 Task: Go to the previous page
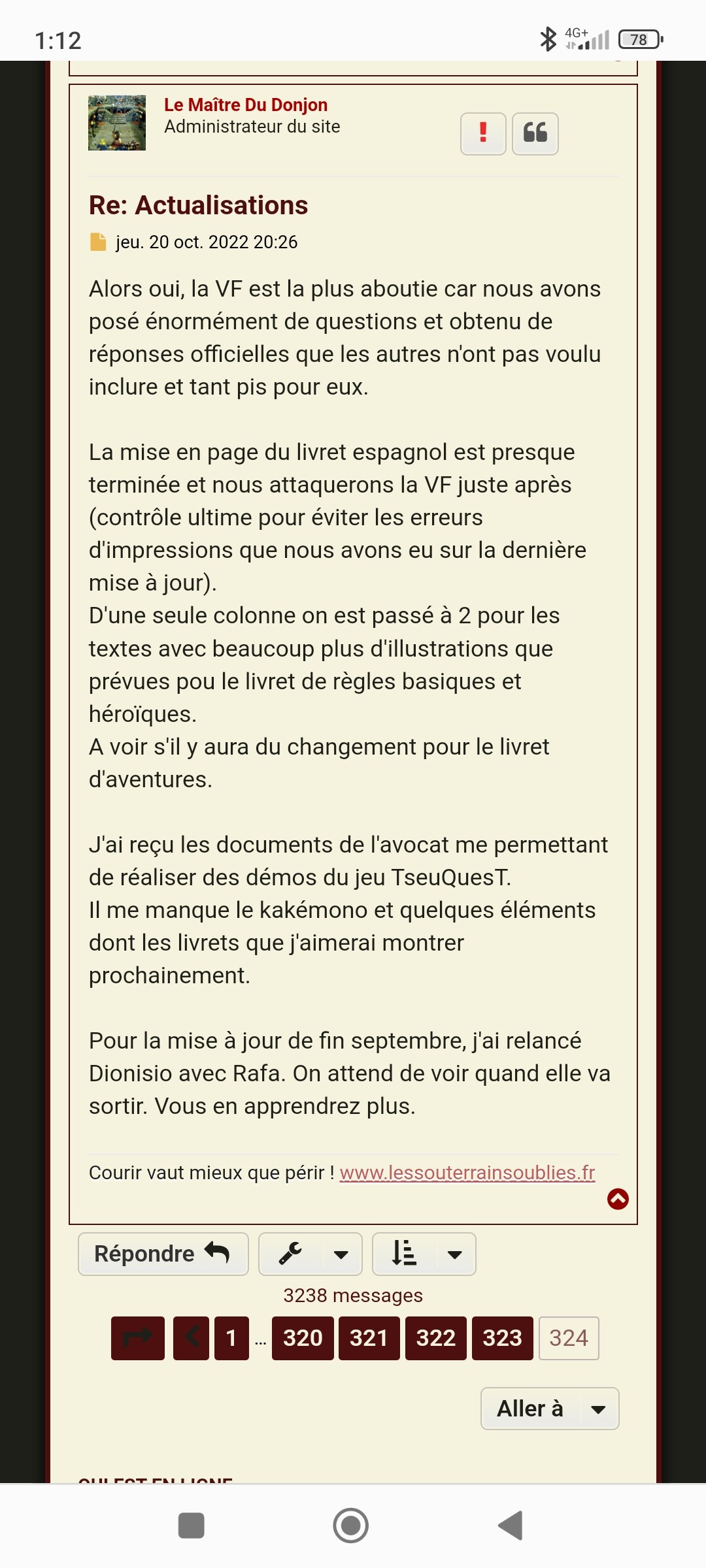point(191,1338)
